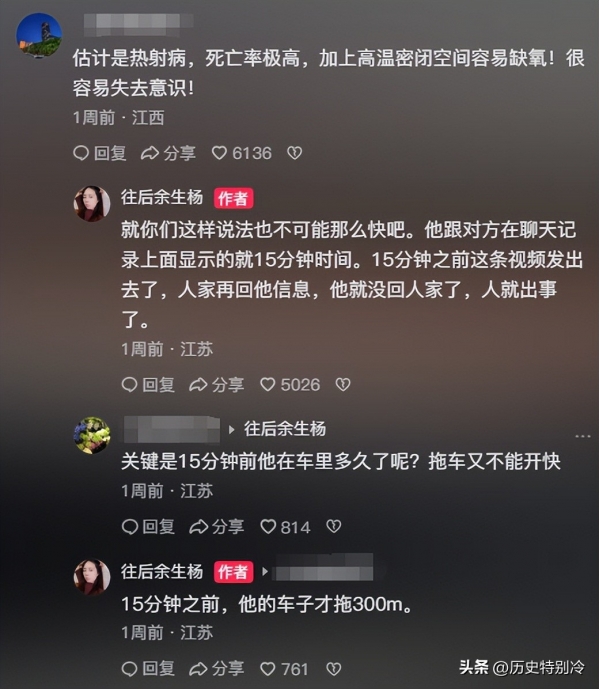The image size is (600, 689).
Task: Reply to the author's comment with 5026 likes
Action: pyautogui.click(x=148, y=384)
